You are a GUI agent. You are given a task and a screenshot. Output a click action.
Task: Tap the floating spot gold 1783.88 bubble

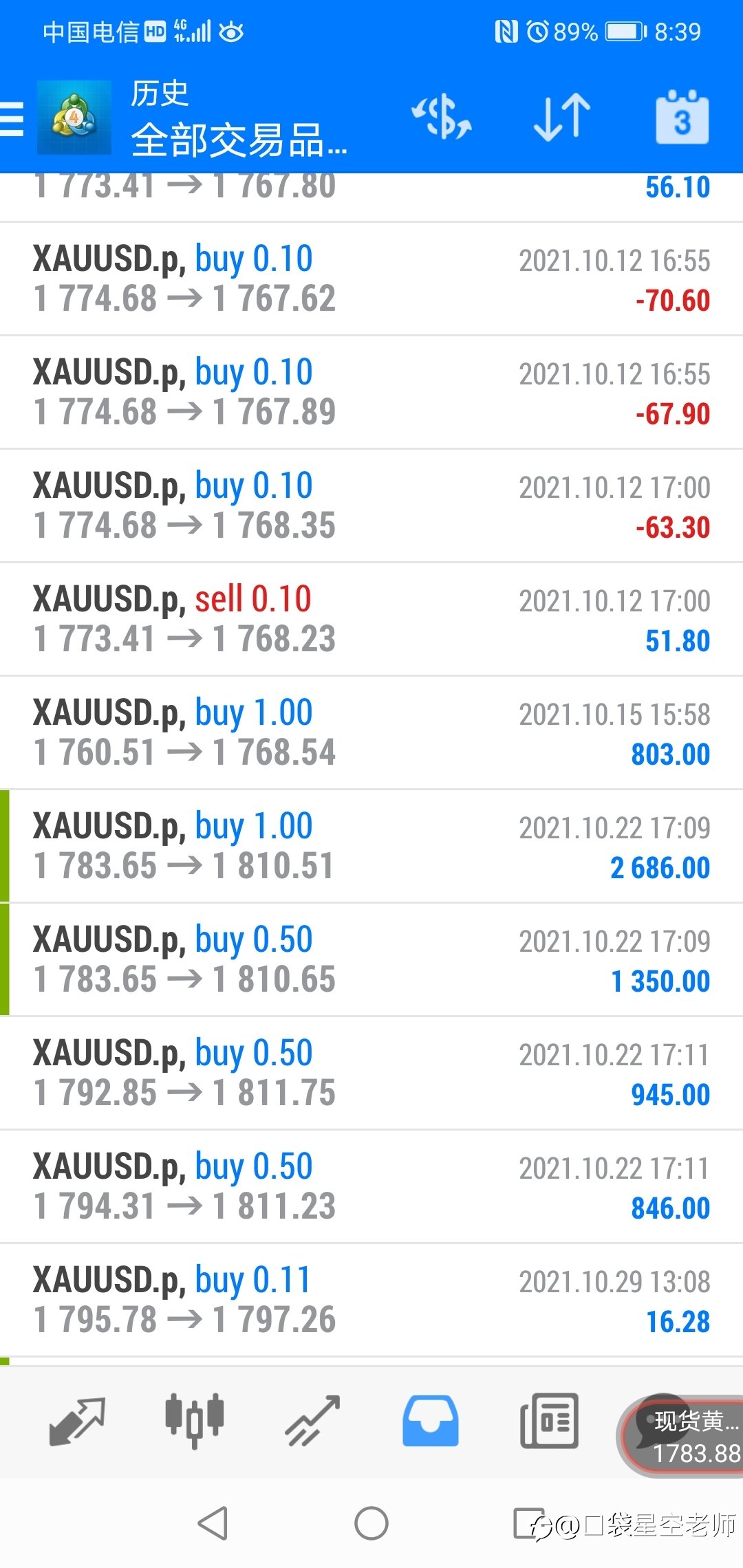pos(681,1435)
